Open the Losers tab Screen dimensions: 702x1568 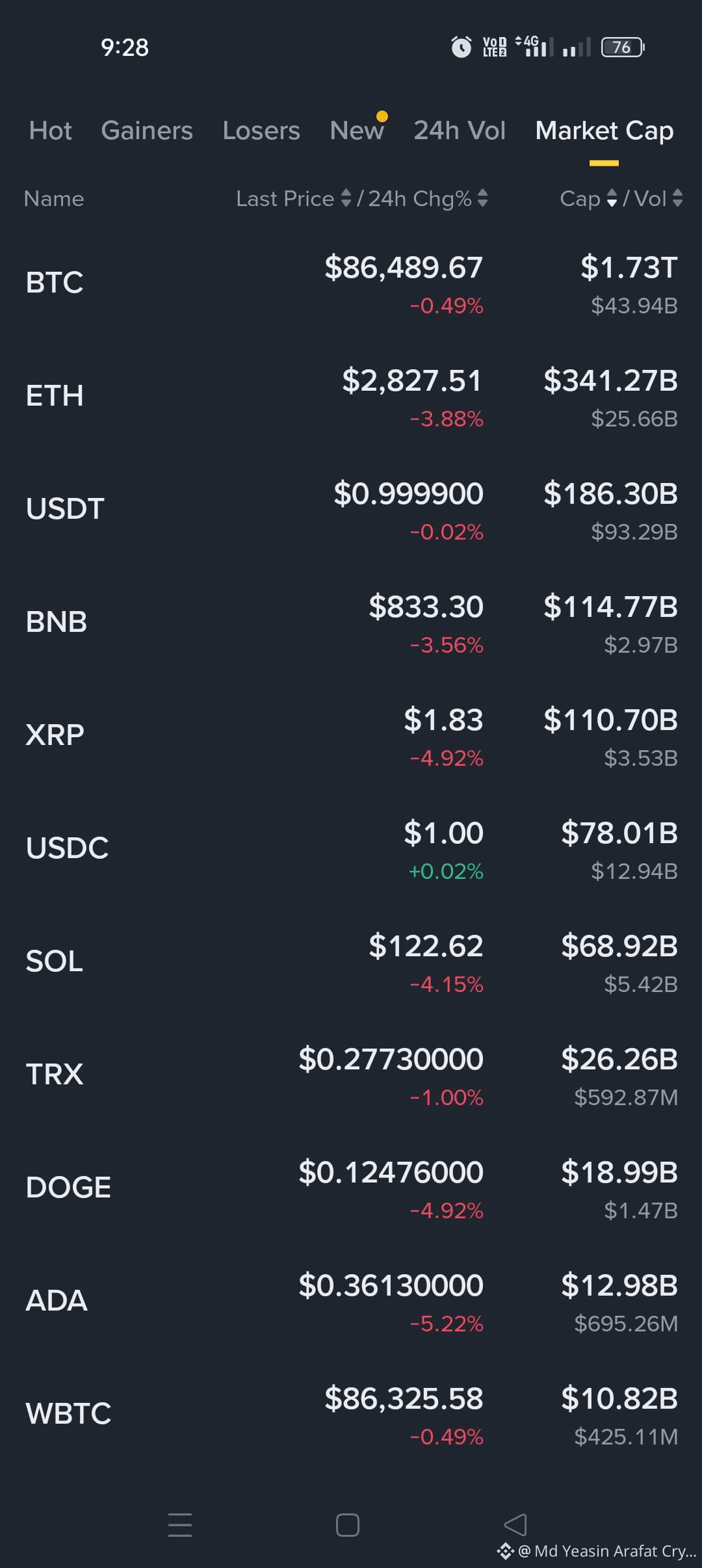[261, 131]
